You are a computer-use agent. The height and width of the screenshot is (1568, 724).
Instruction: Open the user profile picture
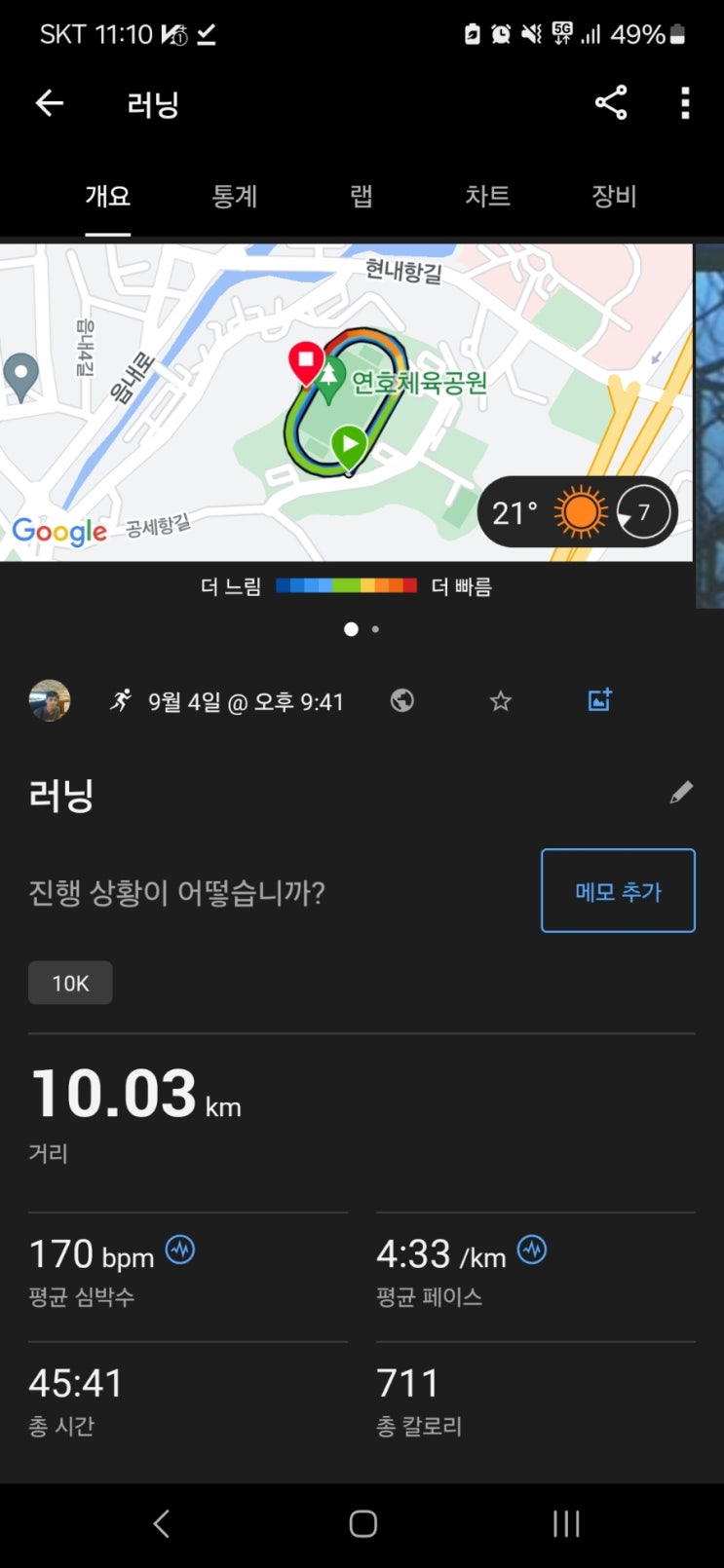[x=50, y=700]
